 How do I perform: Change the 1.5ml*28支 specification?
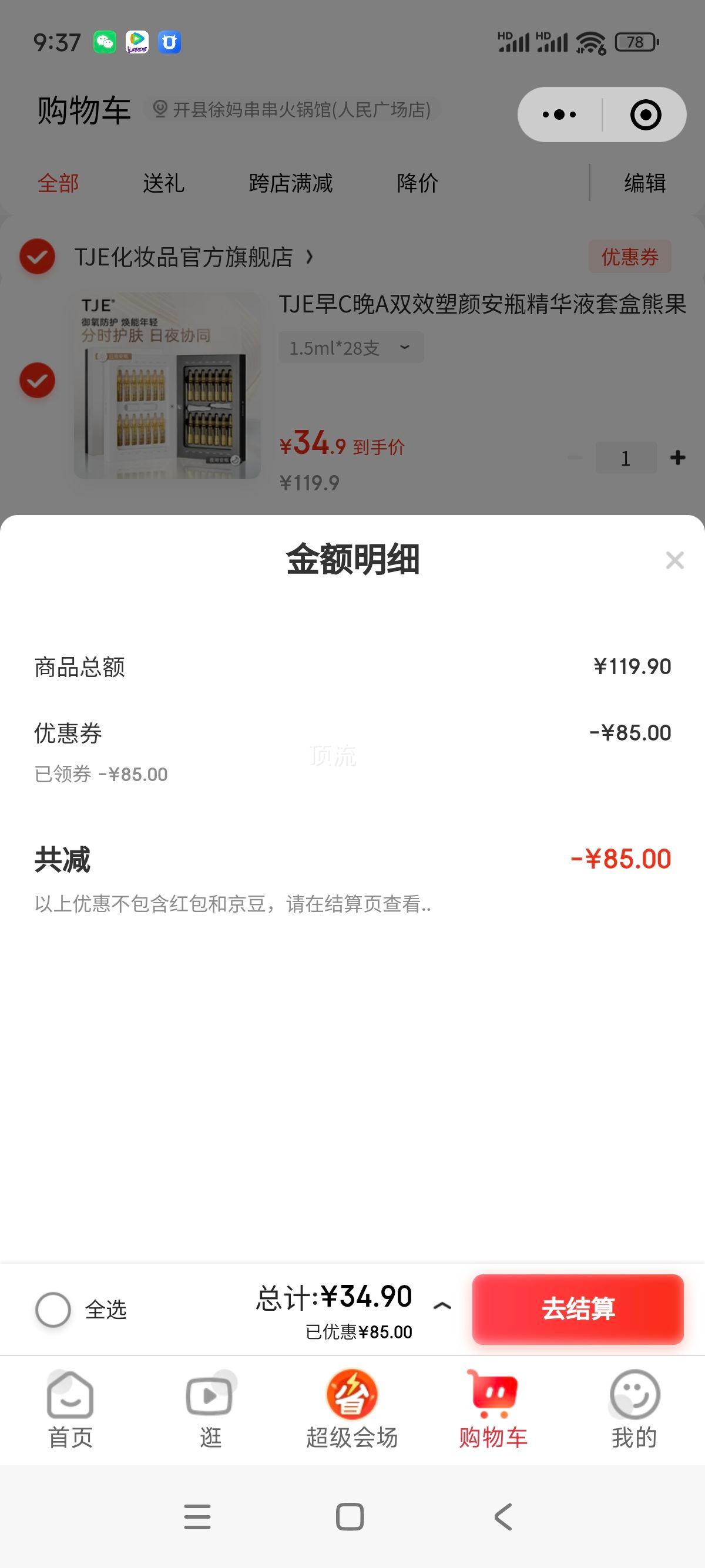click(351, 348)
